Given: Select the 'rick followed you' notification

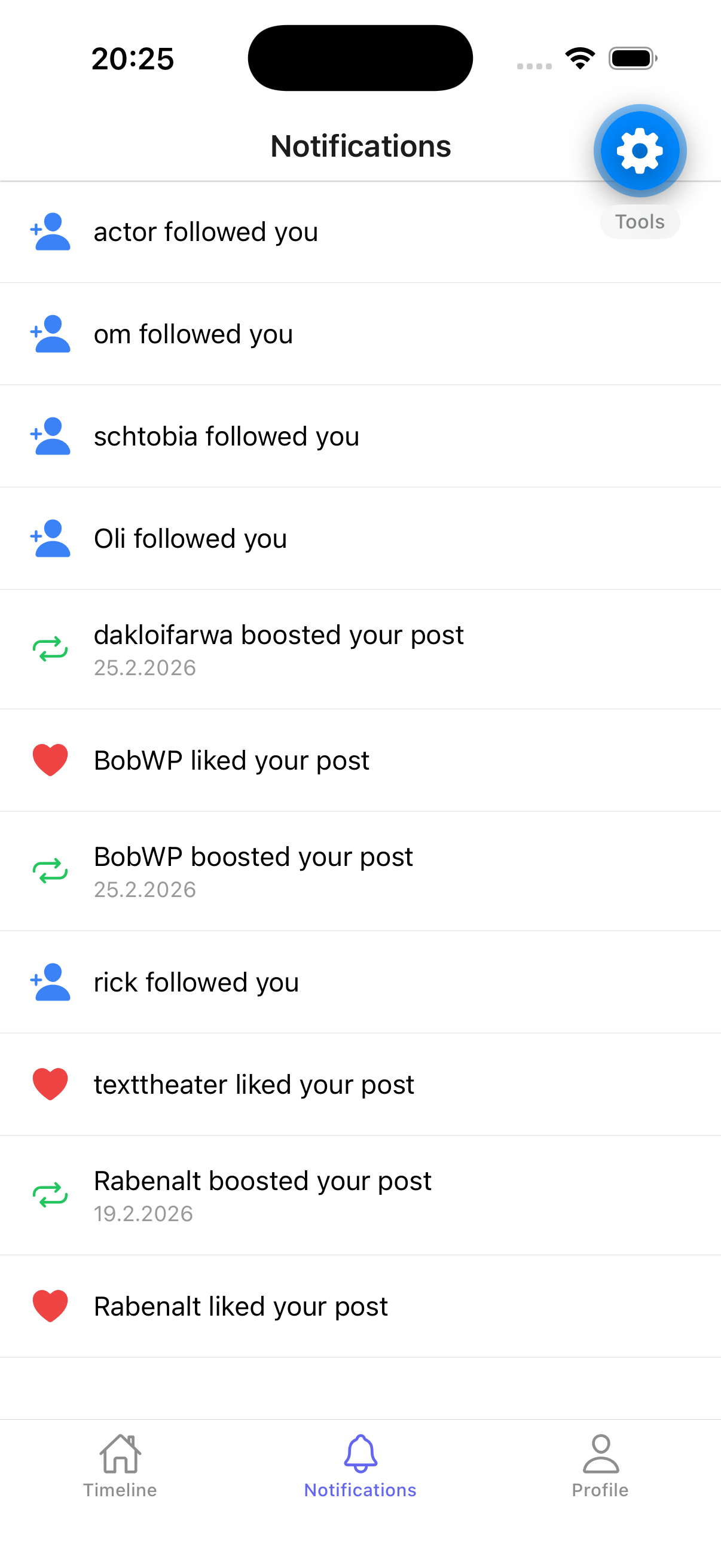Looking at the screenshot, I should 196,982.
